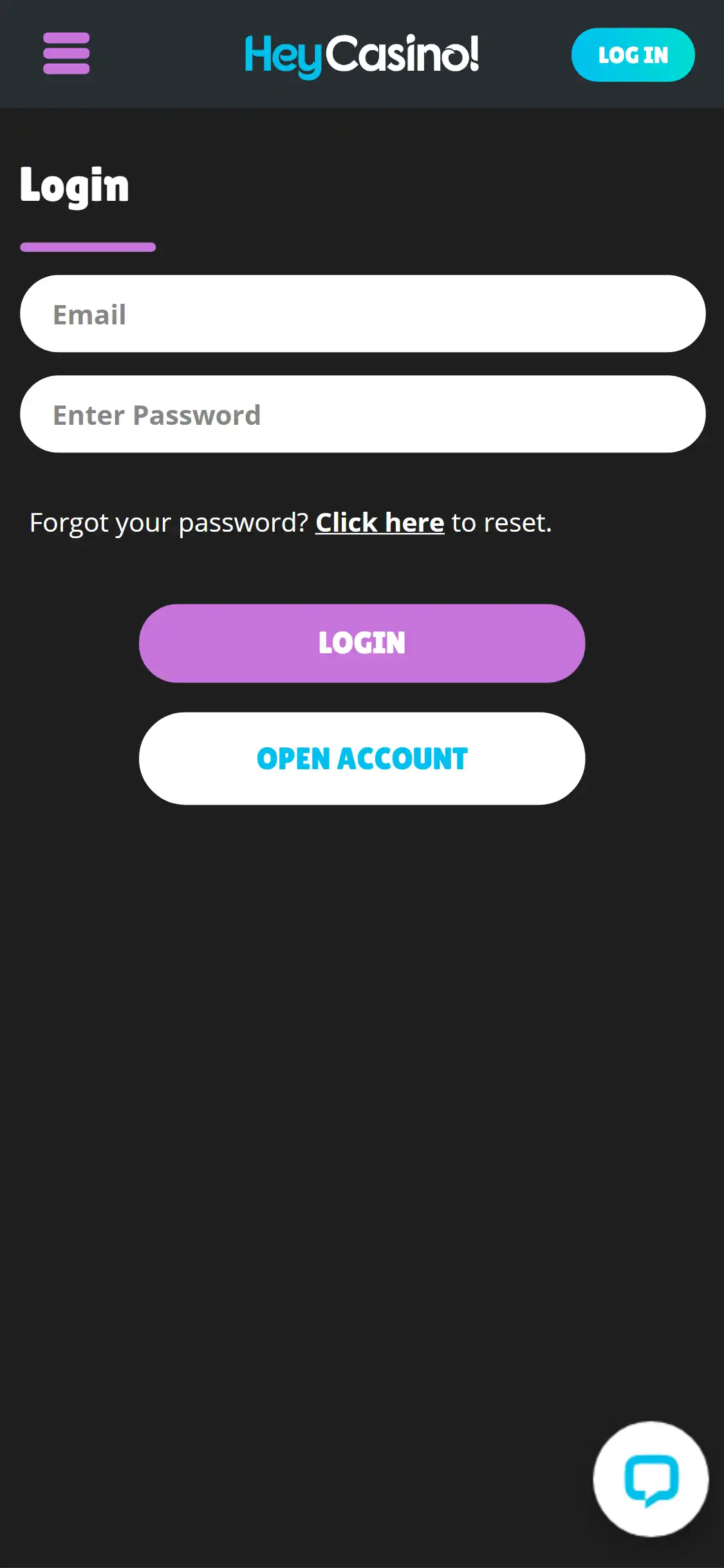Image resolution: width=724 pixels, height=1568 pixels.
Task: Go to home via HeyCasino logo
Action: (x=362, y=55)
